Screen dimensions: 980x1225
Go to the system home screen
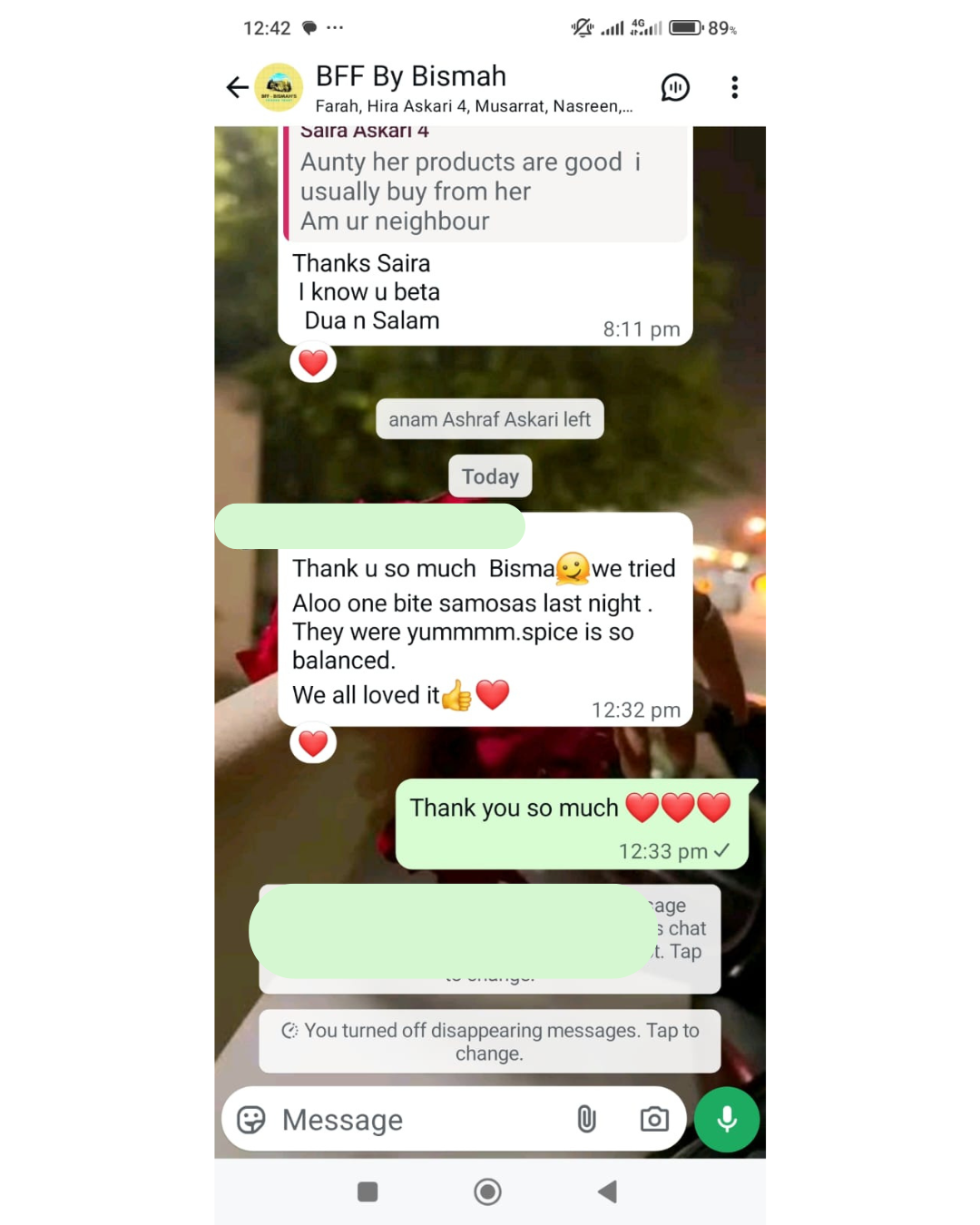click(x=488, y=1191)
